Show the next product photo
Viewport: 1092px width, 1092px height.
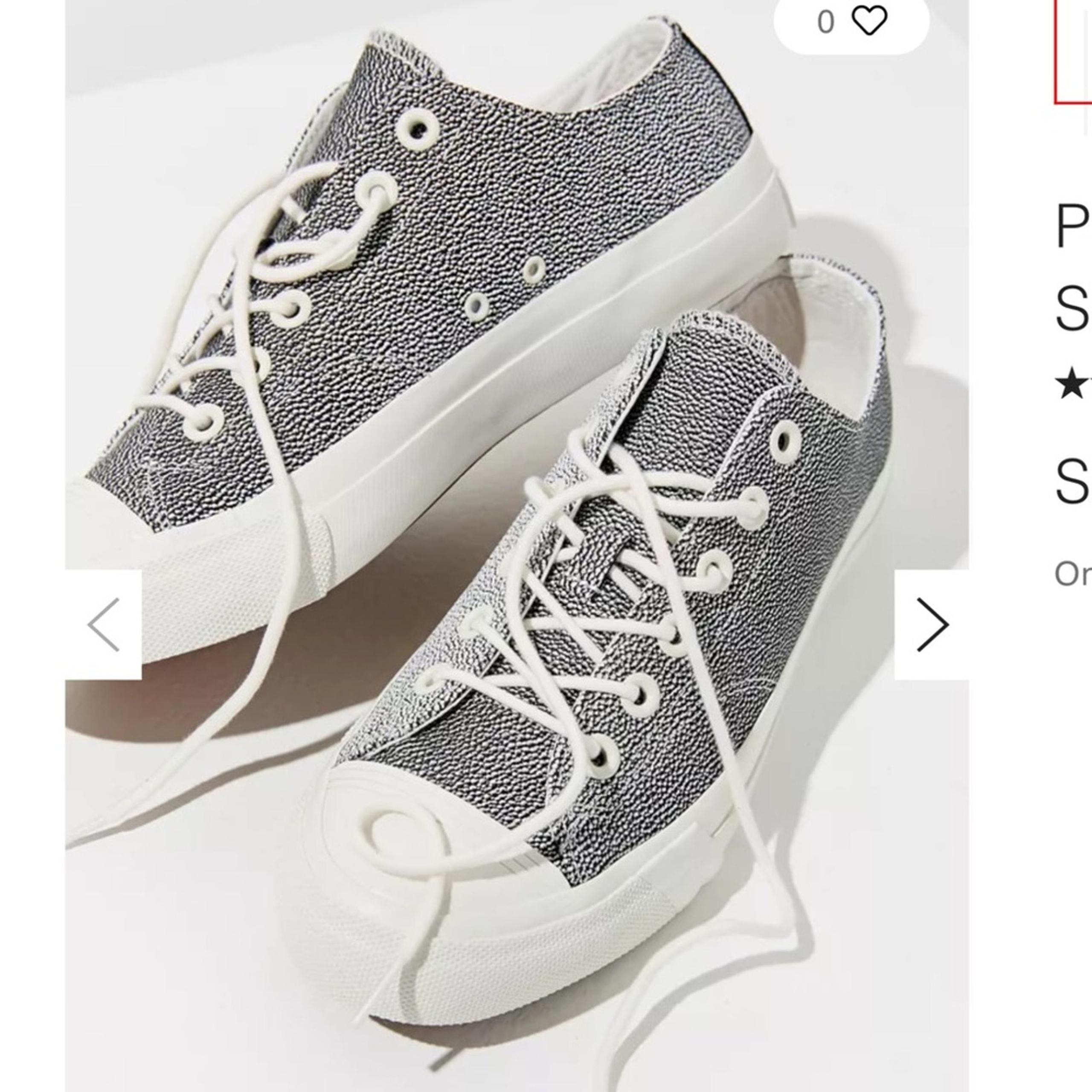(x=932, y=624)
